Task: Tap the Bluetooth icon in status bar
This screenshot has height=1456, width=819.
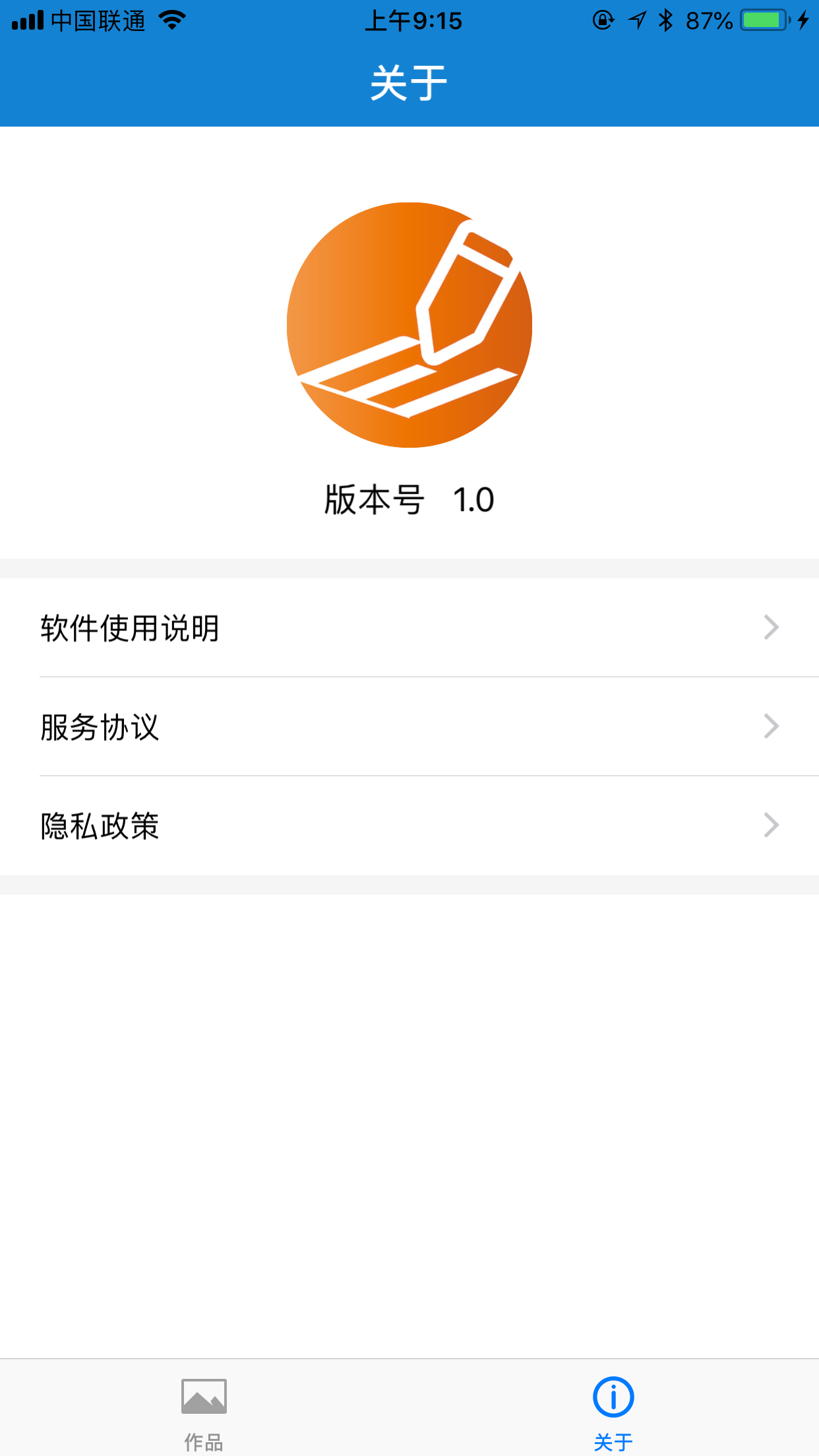Action: pyautogui.click(x=666, y=20)
